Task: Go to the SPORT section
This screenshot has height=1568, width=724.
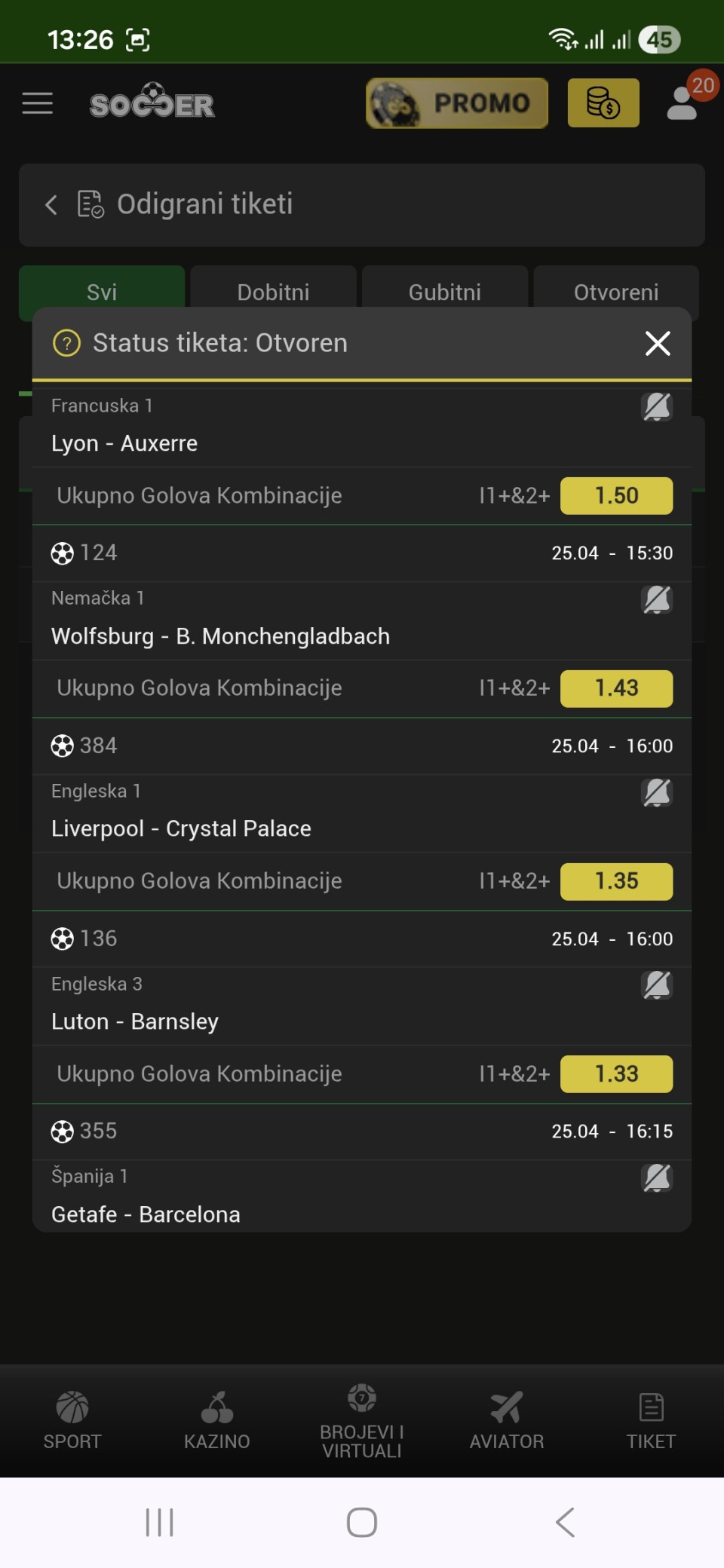Action: click(72, 1421)
